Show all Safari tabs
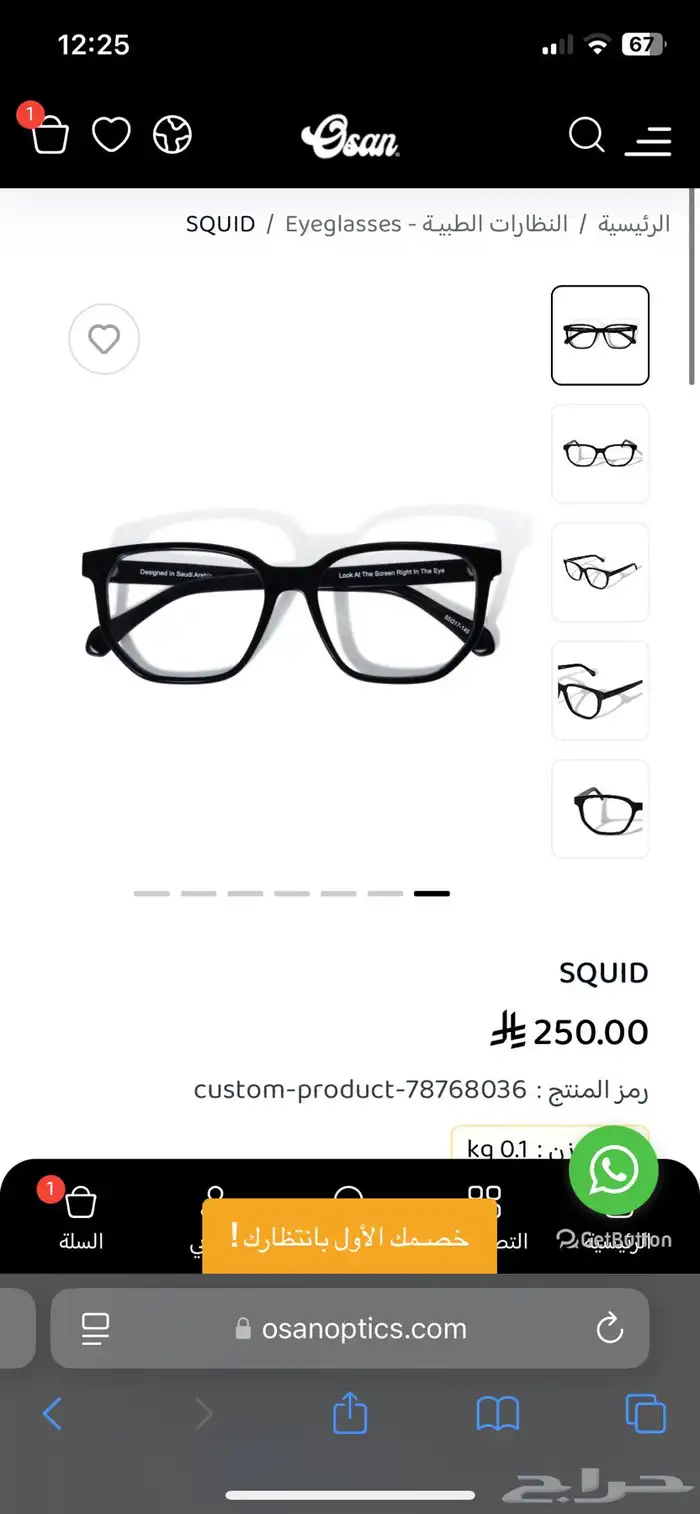This screenshot has width=700, height=1514. [645, 1414]
